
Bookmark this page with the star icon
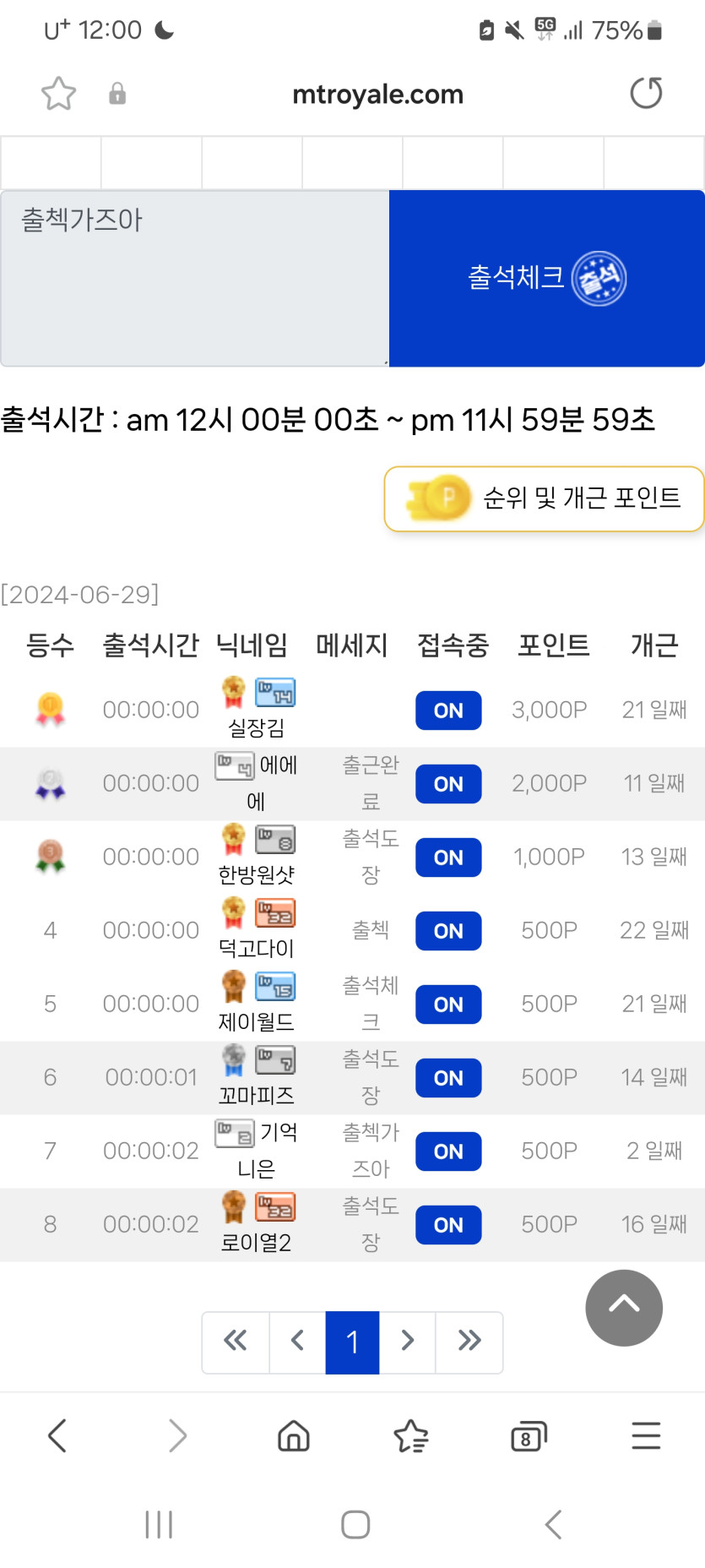[x=58, y=94]
